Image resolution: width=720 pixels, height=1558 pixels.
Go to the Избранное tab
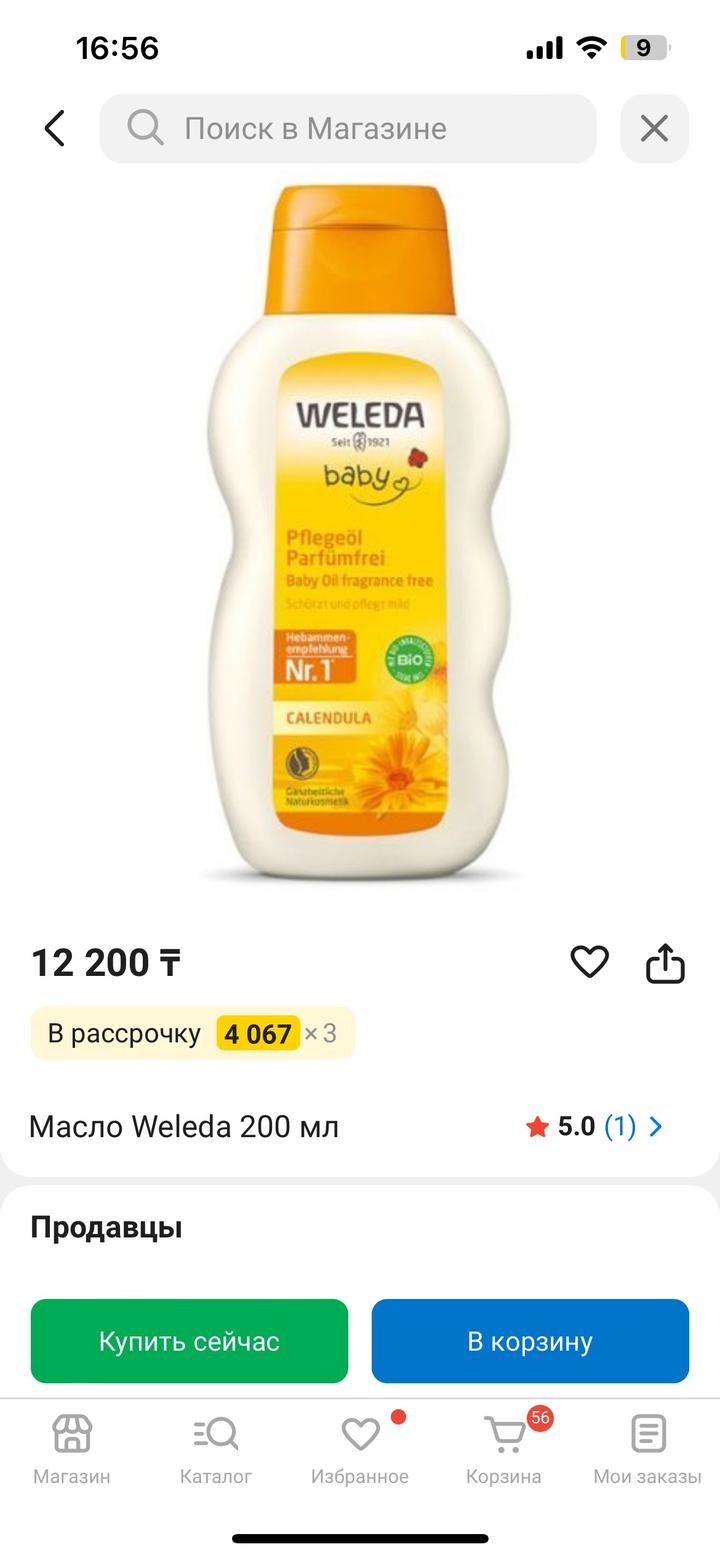click(x=360, y=1448)
